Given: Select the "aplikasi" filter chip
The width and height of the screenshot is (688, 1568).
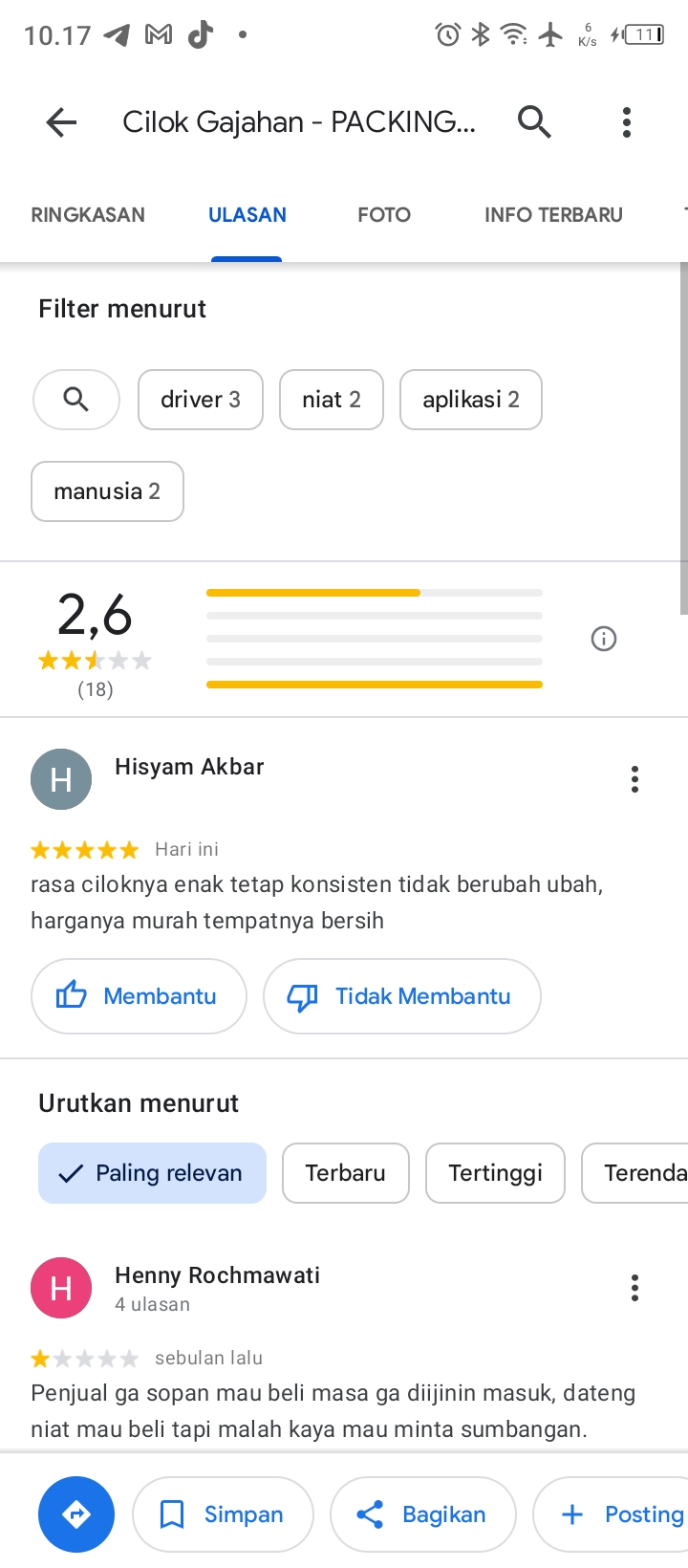Looking at the screenshot, I should tap(470, 399).
